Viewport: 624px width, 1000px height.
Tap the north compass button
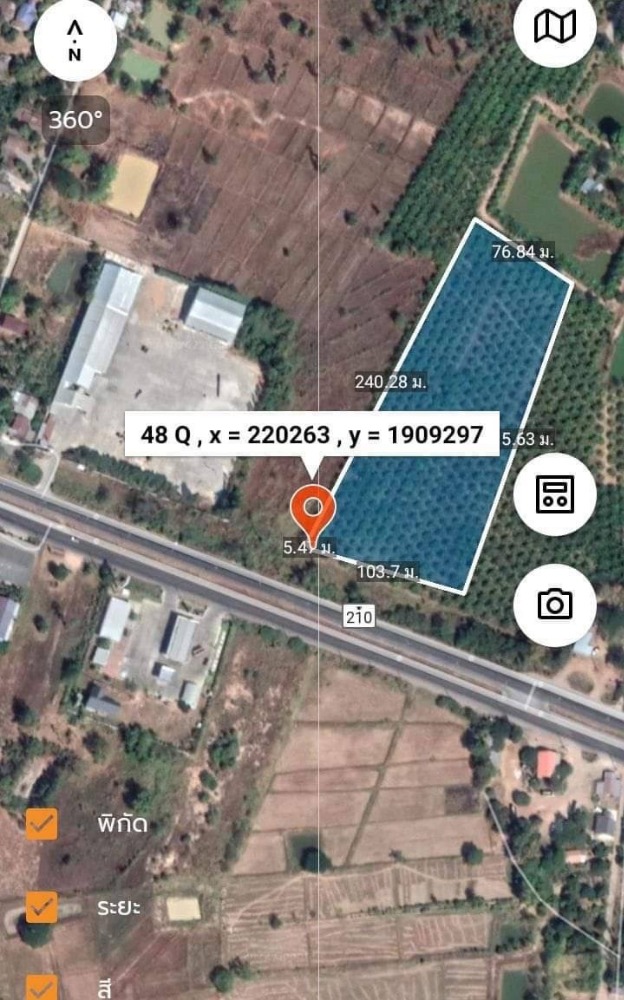click(x=75, y=40)
